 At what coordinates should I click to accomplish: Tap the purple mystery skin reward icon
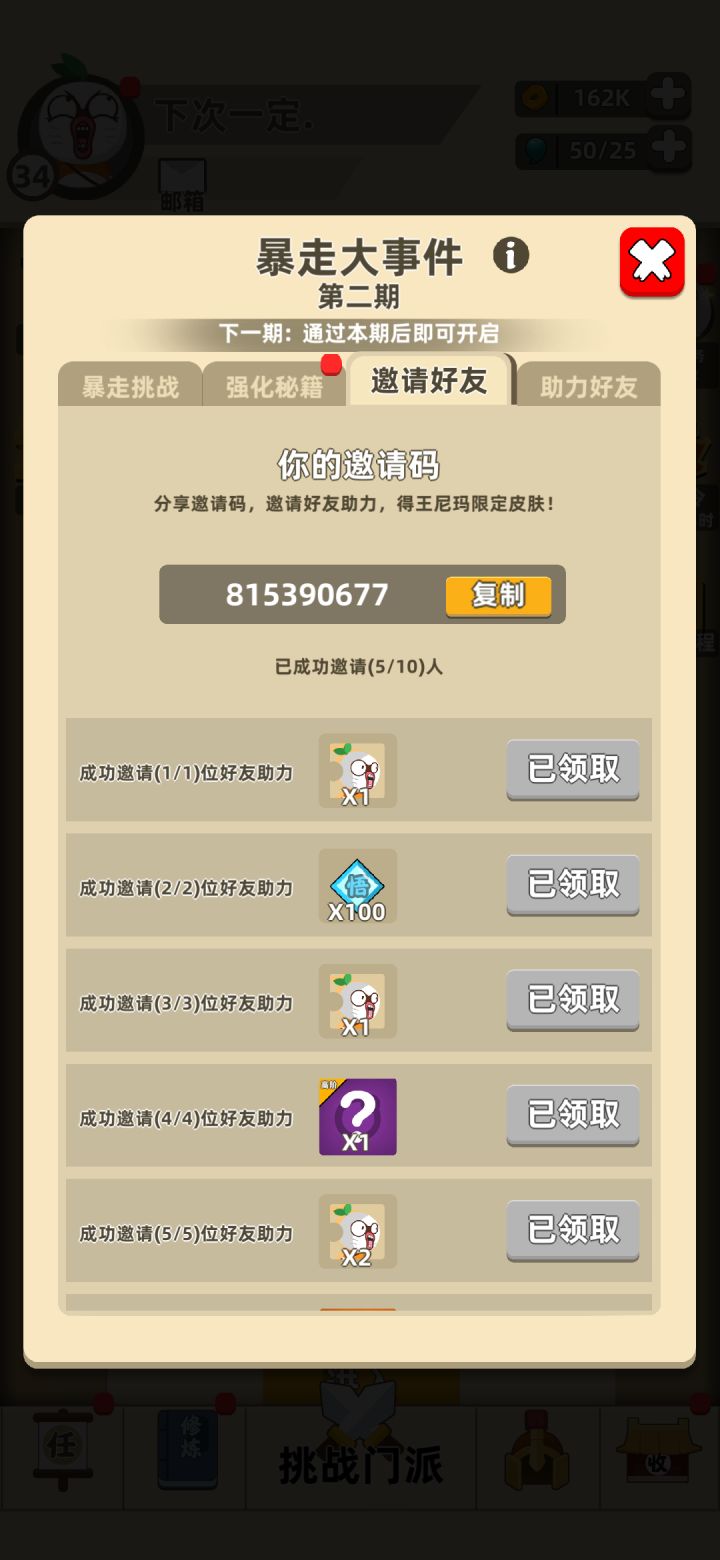pyautogui.click(x=357, y=1116)
